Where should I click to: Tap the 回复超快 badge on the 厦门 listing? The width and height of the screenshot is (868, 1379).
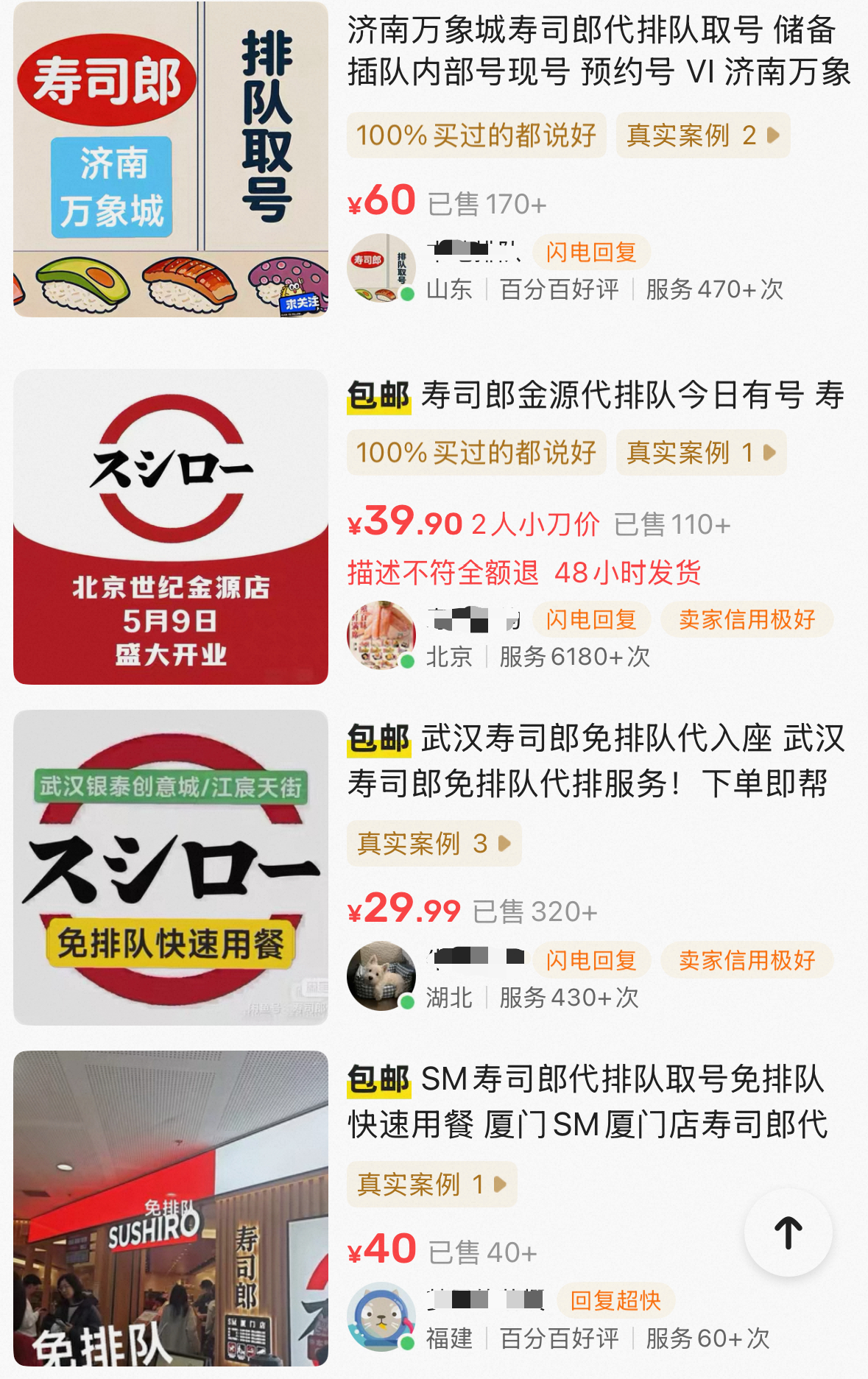[x=618, y=1302]
